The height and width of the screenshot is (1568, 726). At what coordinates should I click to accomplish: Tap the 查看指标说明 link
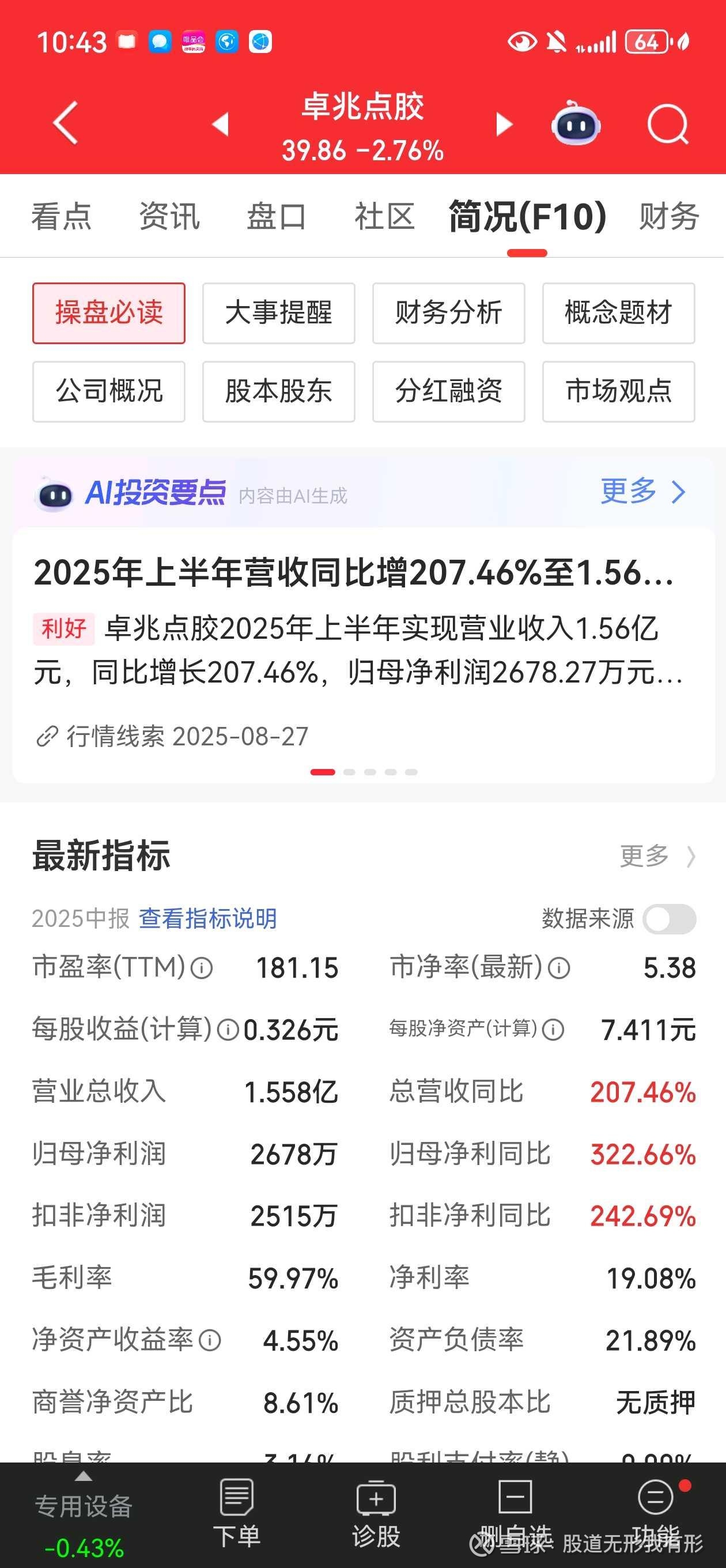tap(208, 918)
